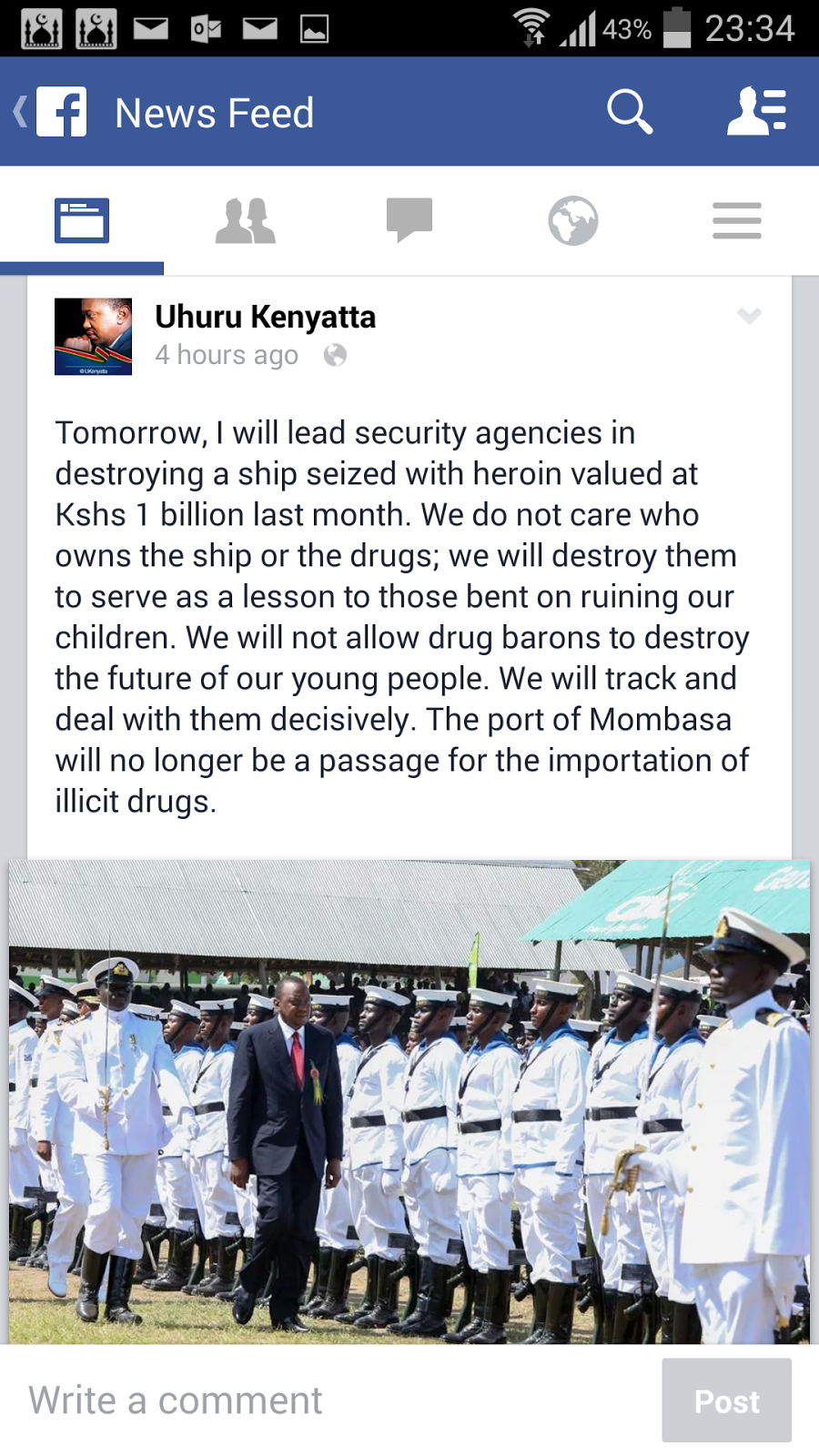
Task: Open Uhuru Kenyatta's profile picture
Action: point(93,337)
